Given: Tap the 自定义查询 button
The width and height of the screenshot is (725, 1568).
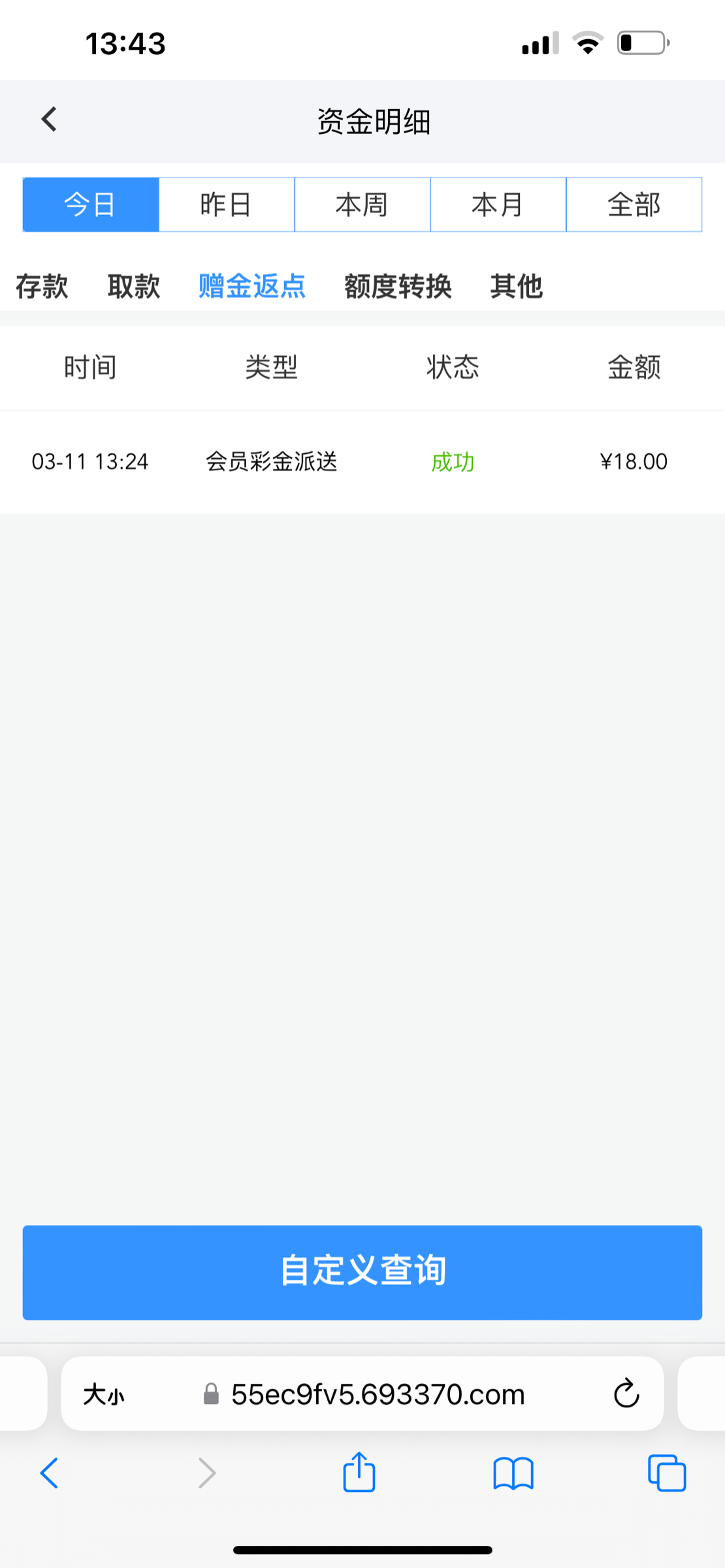Looking at the screenshot, I should coord(362,1272).
